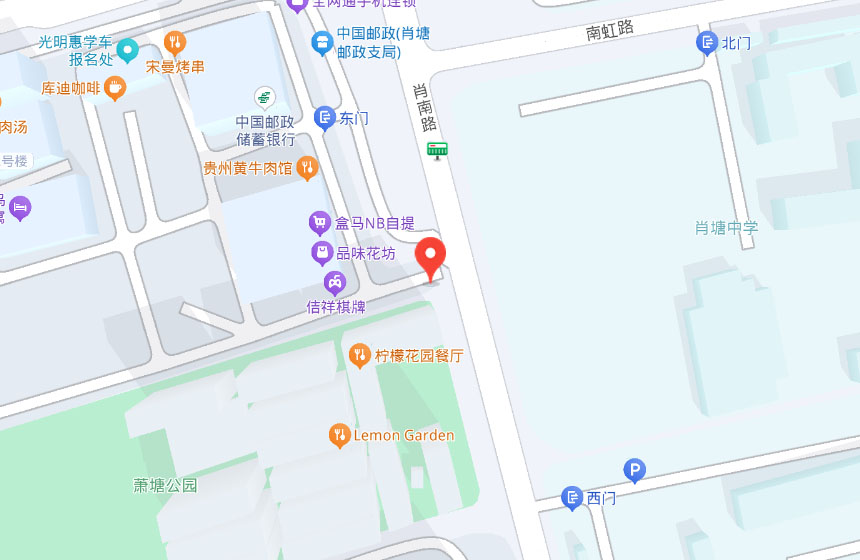Open the 佶祥棋牌 game marker
The width and height of the screenshot is (860, 560).
(335, 284)
